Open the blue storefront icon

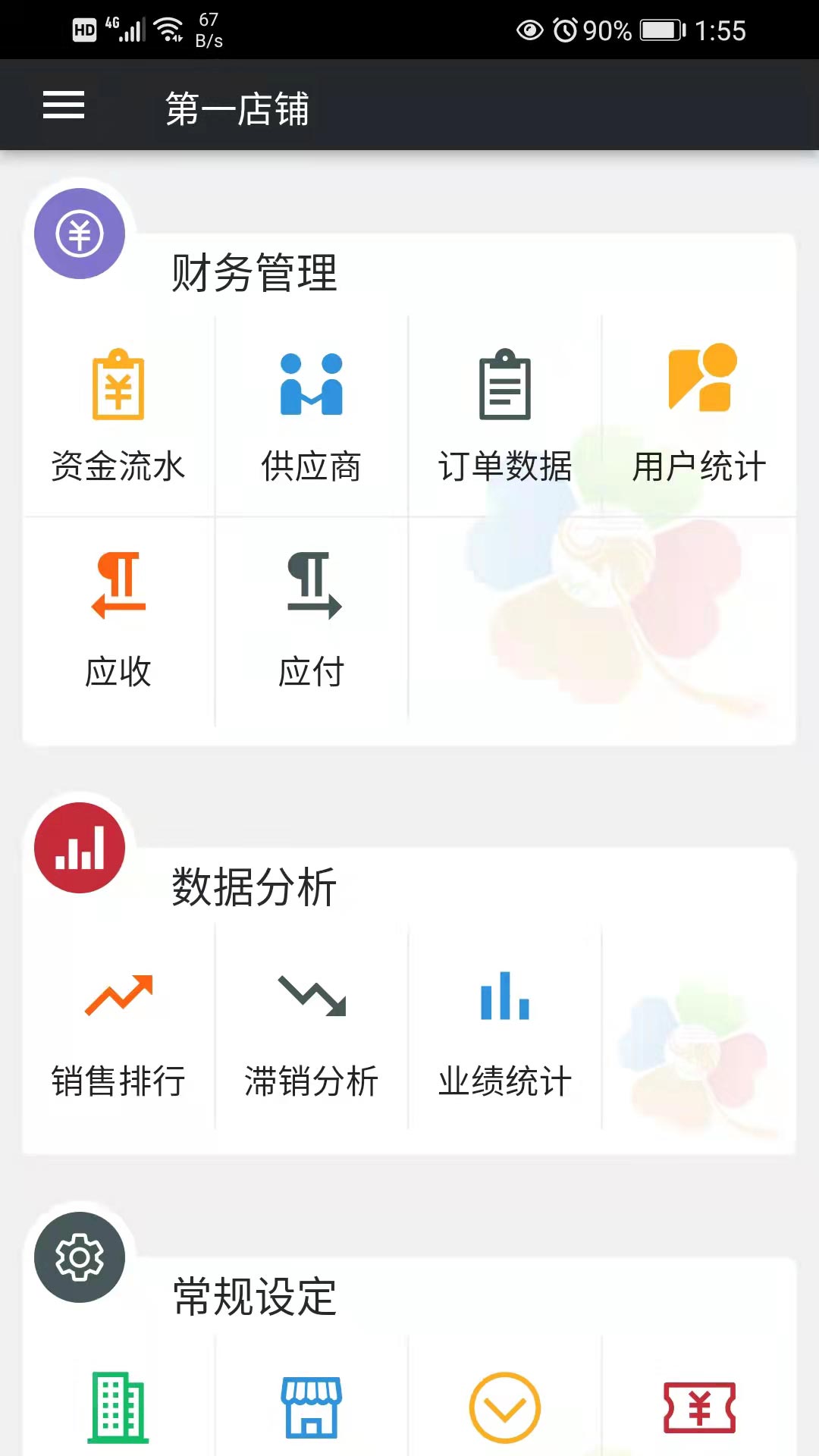click(311, 1407)
